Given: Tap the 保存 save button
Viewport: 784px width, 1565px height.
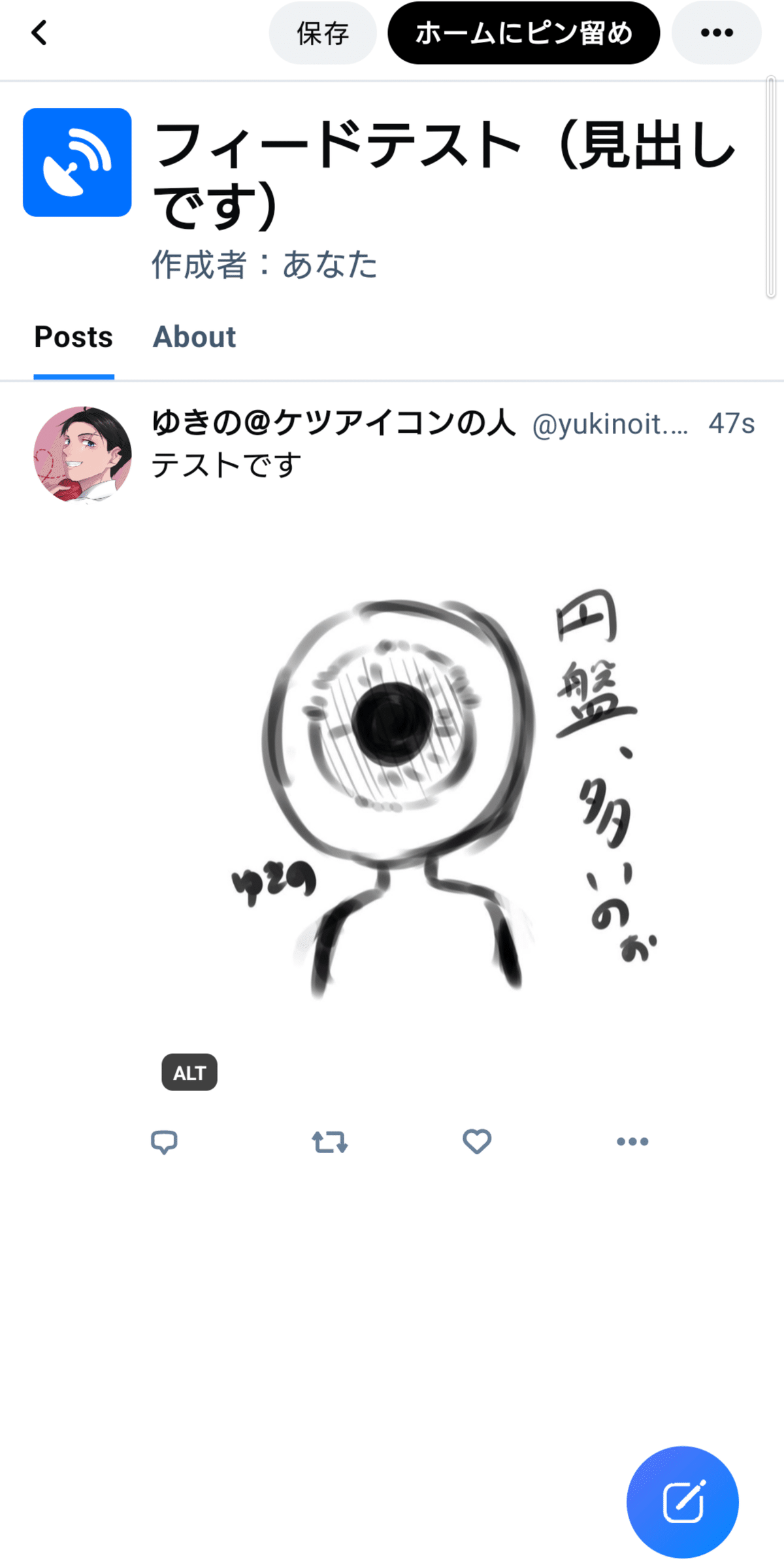Looking at the screenshot, I should coord(323,33).
